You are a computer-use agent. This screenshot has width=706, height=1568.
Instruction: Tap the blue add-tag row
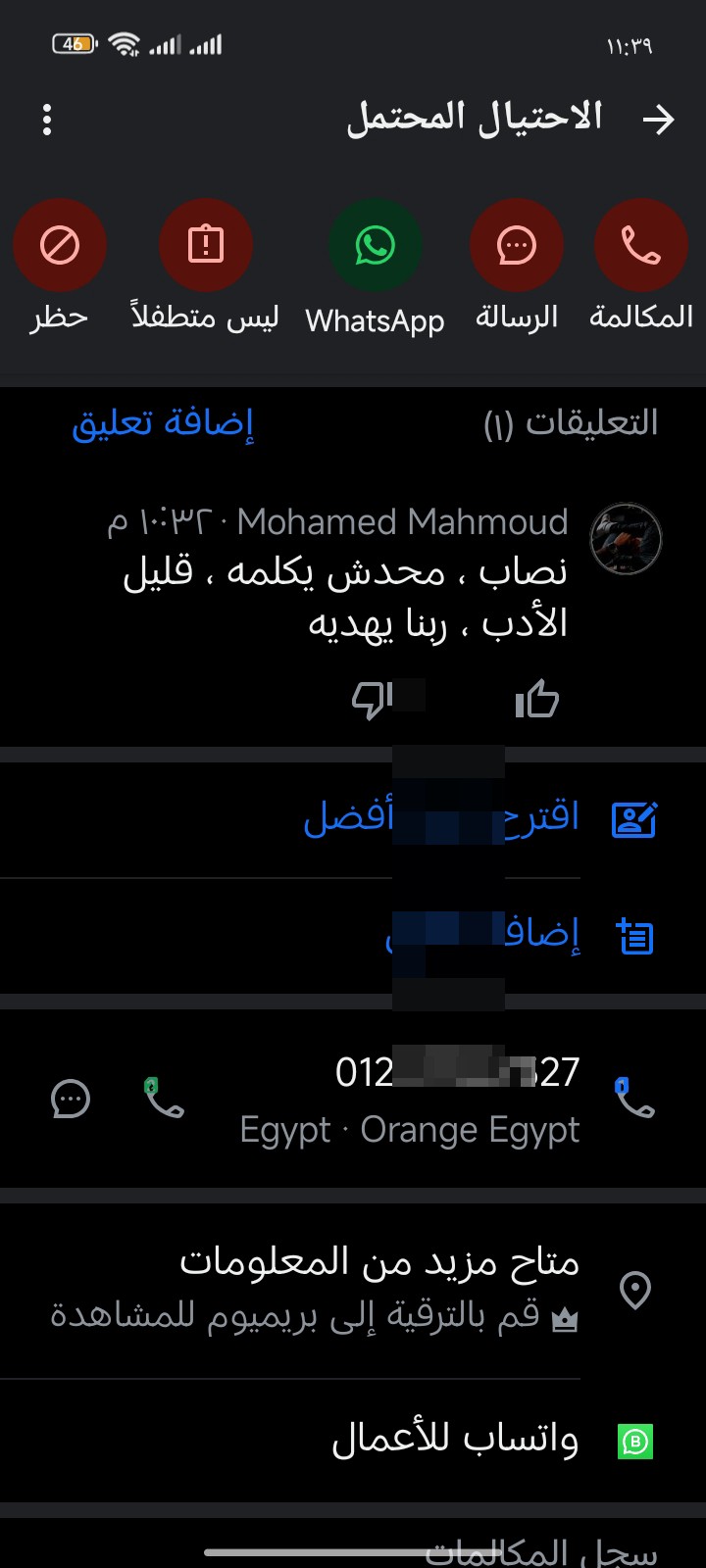tap(353, 936)
